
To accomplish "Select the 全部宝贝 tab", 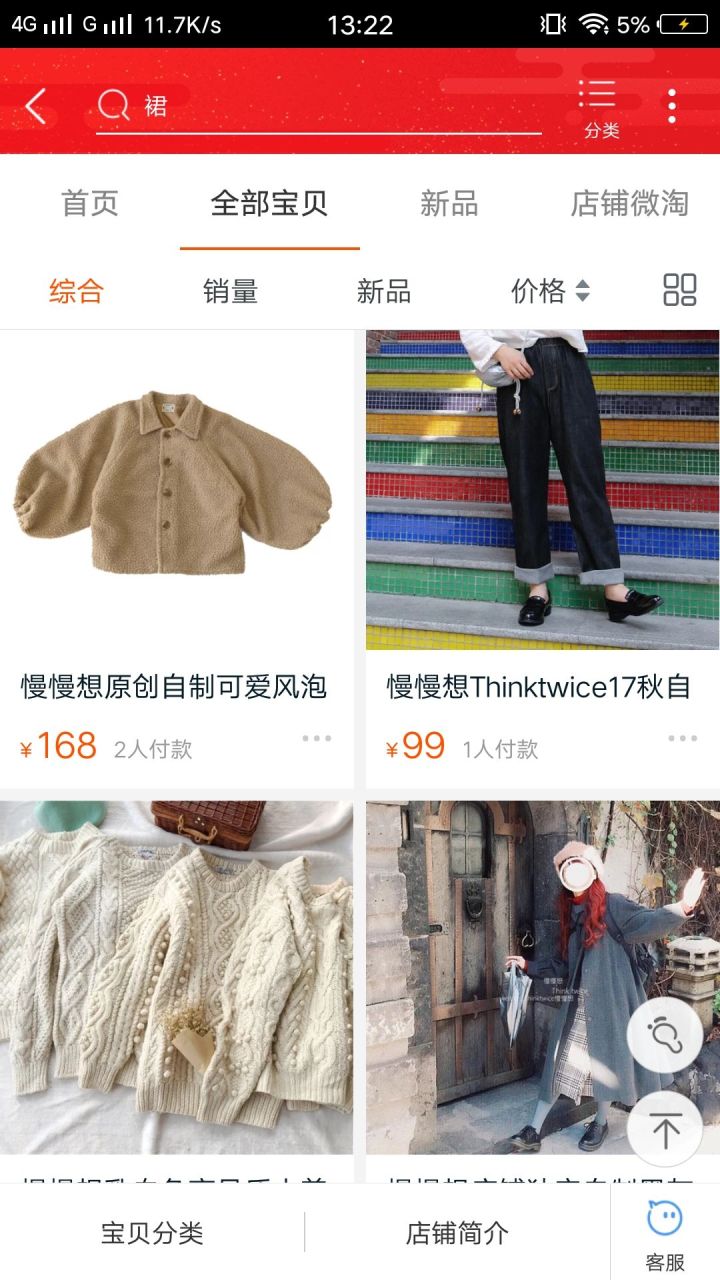I will (x=269, y=203).
